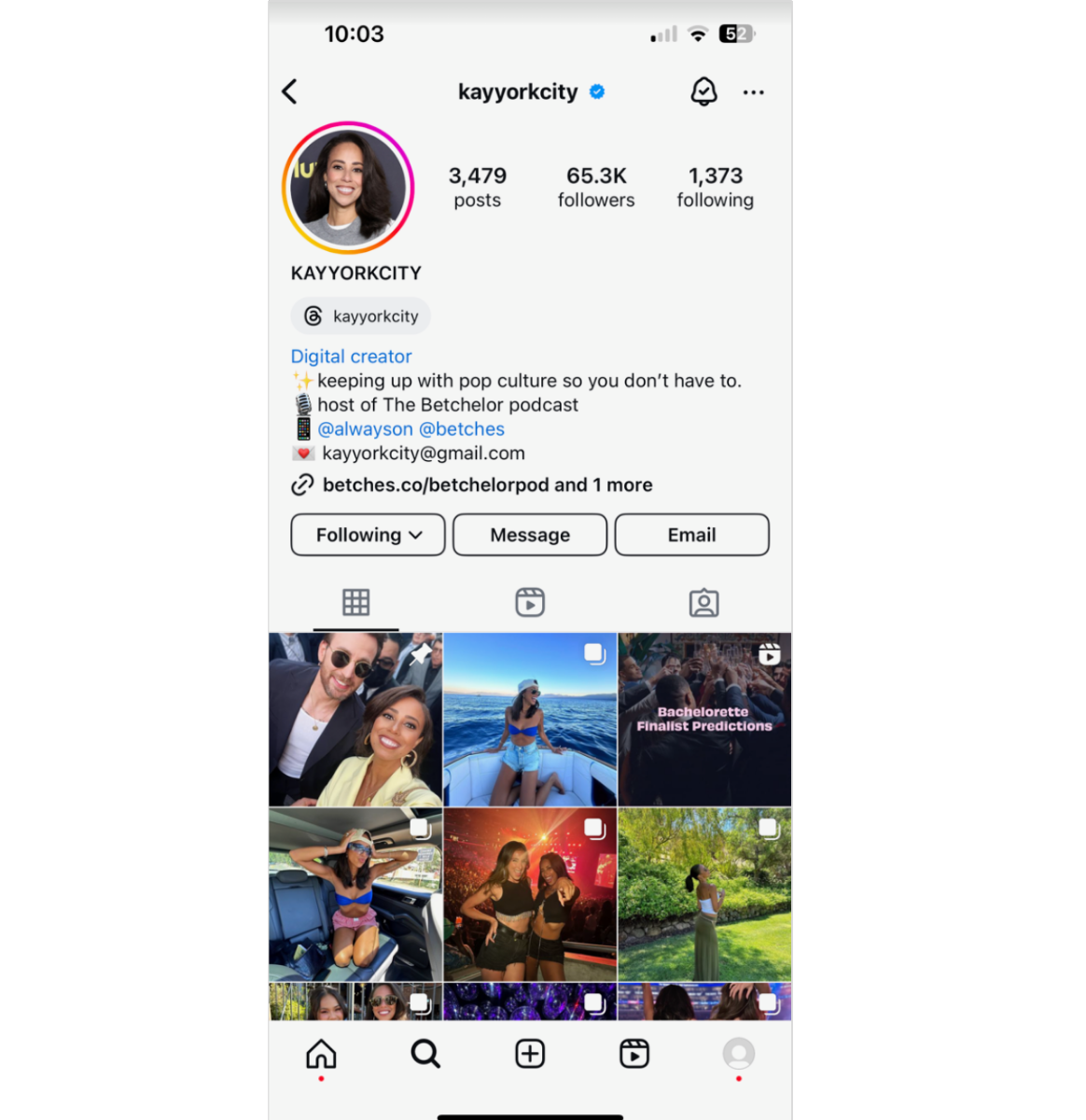Expand the Following dropdown button
1086x1120 pixels.
368,535
